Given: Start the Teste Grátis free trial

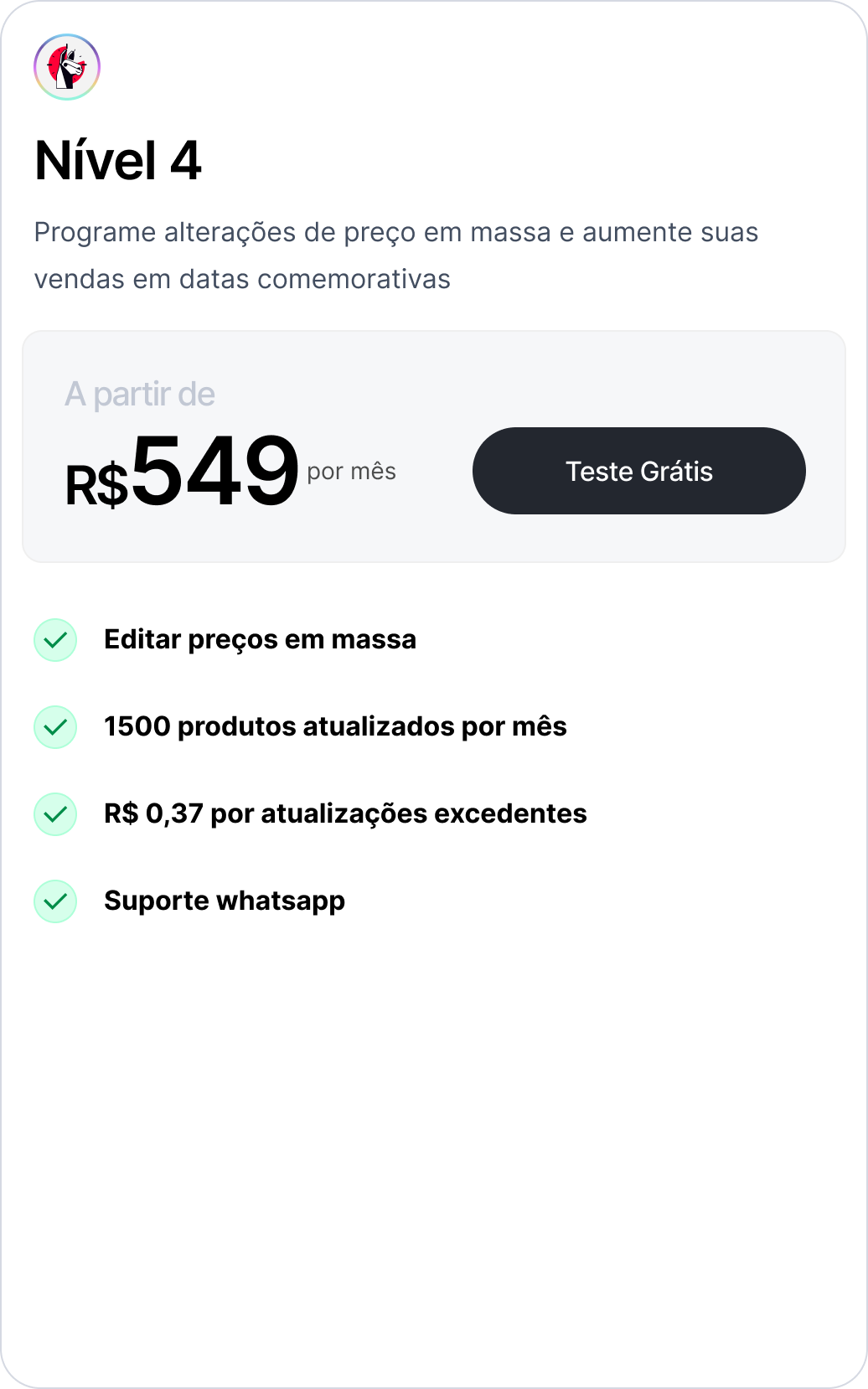Looking at the screenshot, I should pos(638,471).
